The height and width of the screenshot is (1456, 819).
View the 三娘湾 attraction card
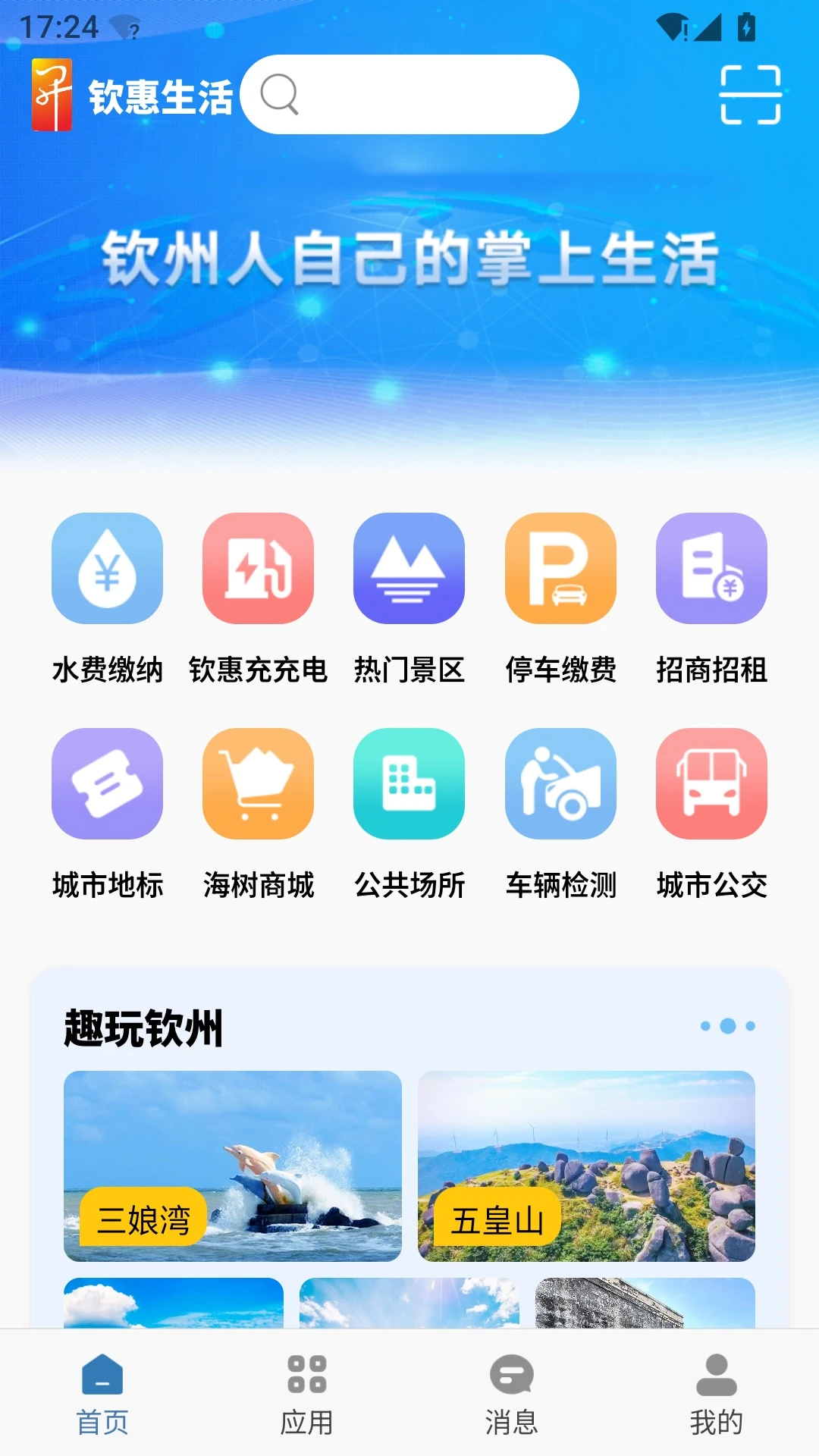pos(233,1166)
